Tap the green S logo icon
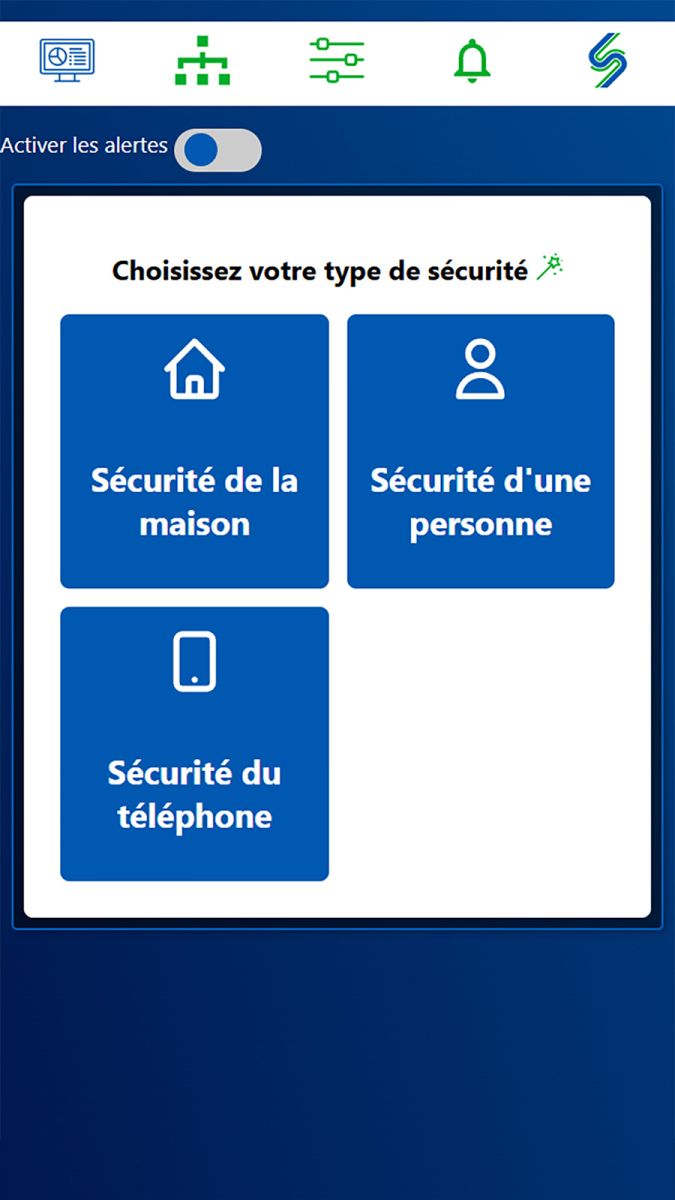Viewport: 675px width, 1200px height. coord(607,61)
